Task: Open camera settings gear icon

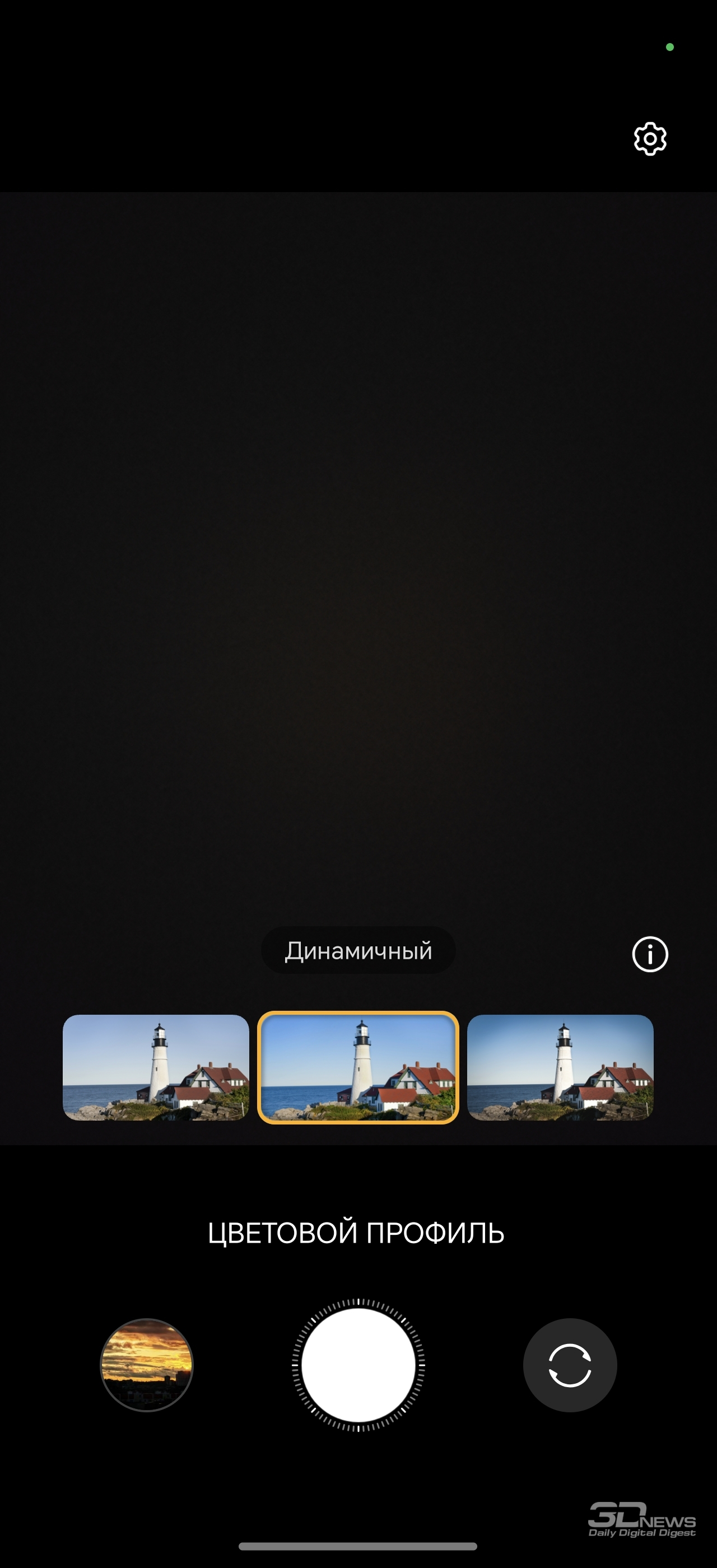Action: [650, 139]
